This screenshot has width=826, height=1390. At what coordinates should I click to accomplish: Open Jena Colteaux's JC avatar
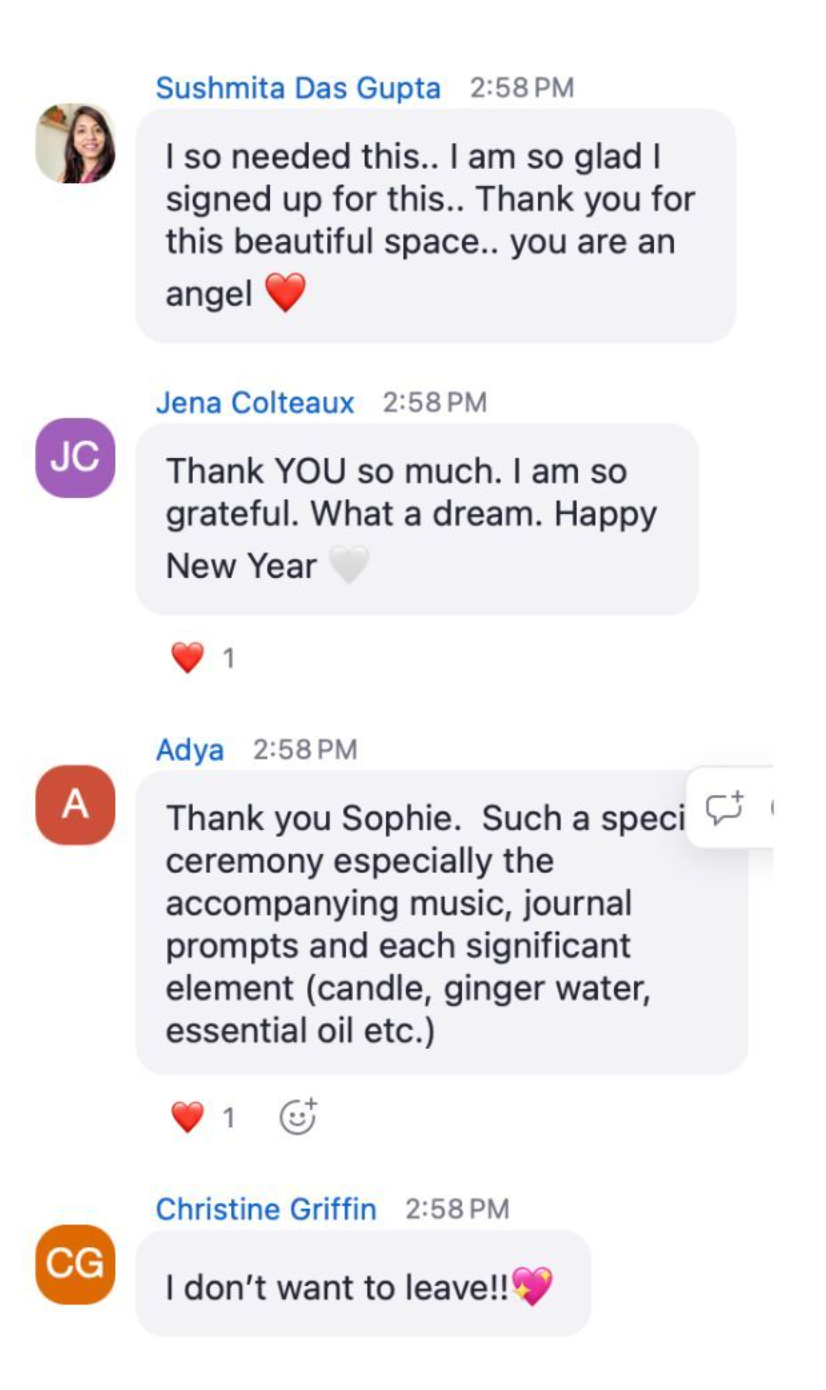point(75,458)
